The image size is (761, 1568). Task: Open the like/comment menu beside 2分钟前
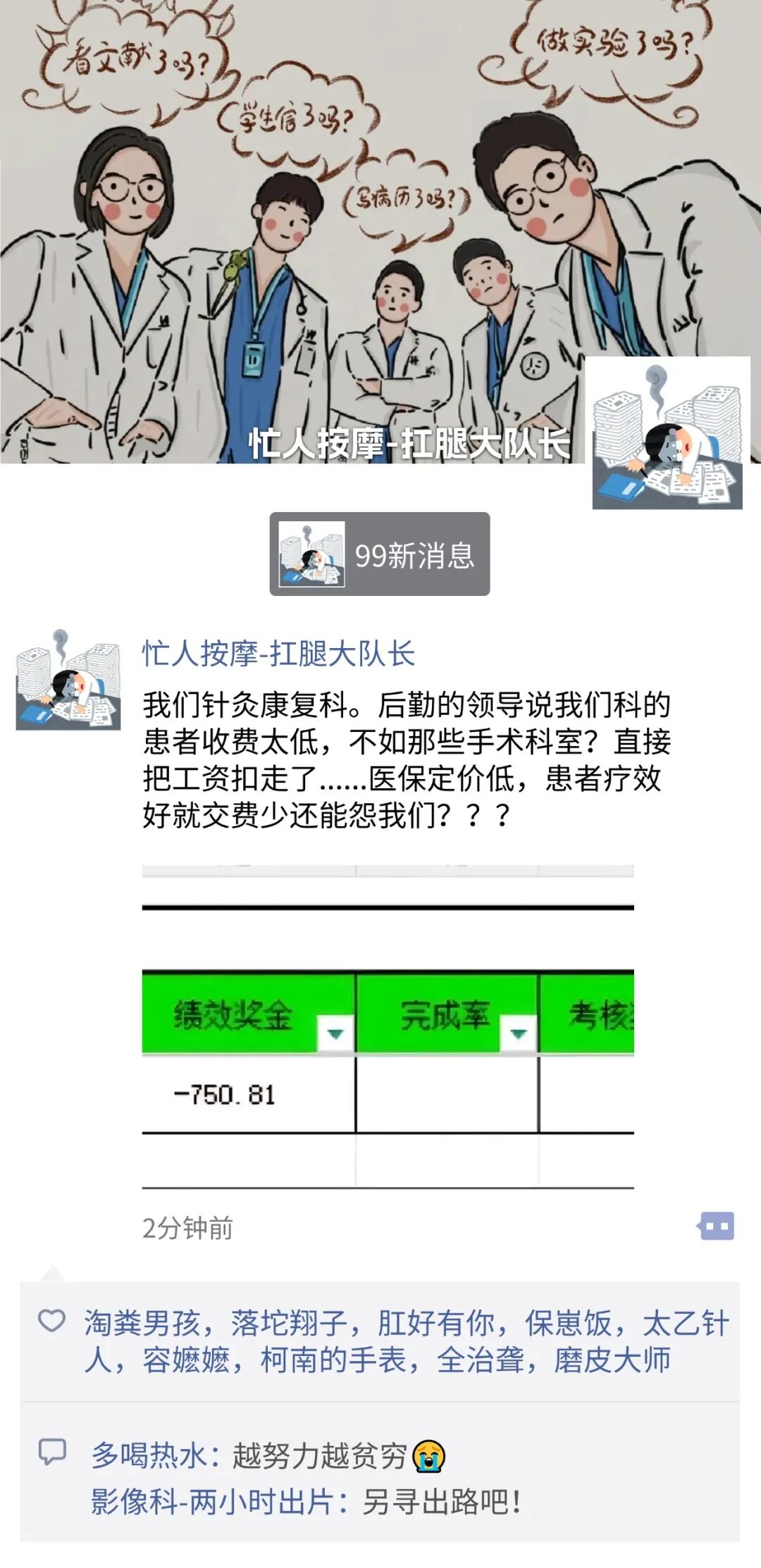(x=716, y=1226)
